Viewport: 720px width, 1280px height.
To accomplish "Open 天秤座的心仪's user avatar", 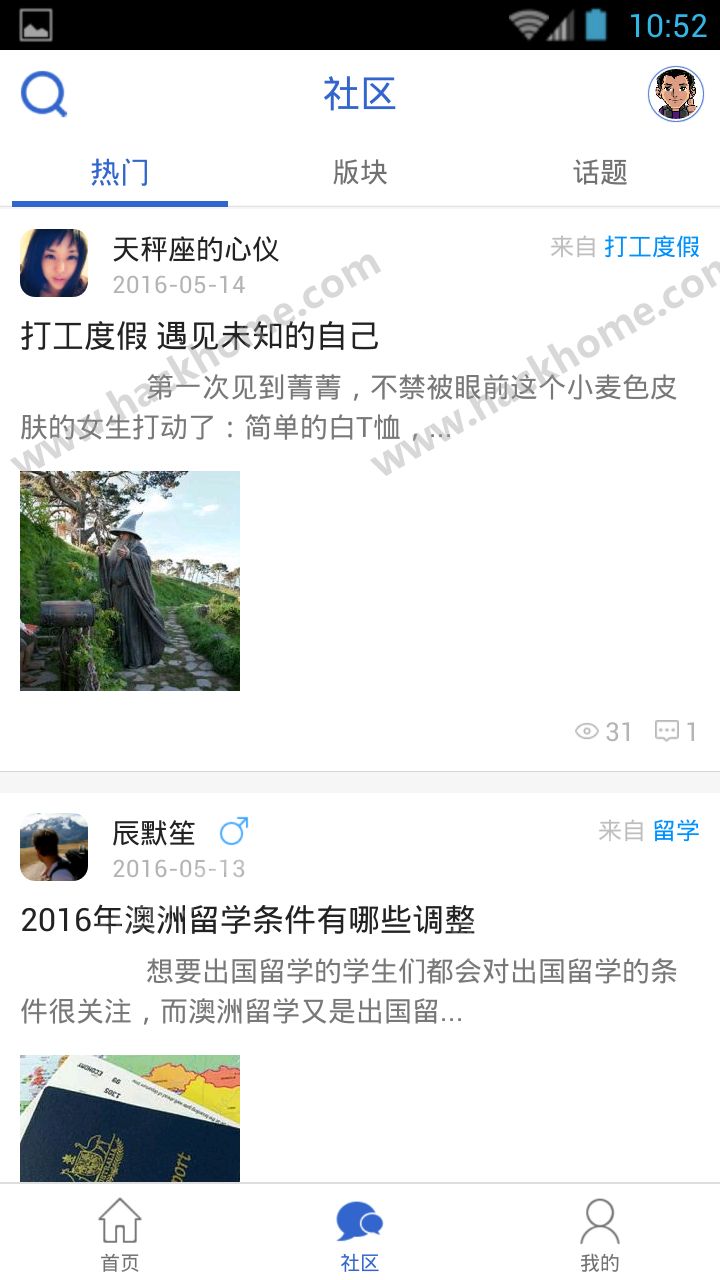I will click(54, 263).
